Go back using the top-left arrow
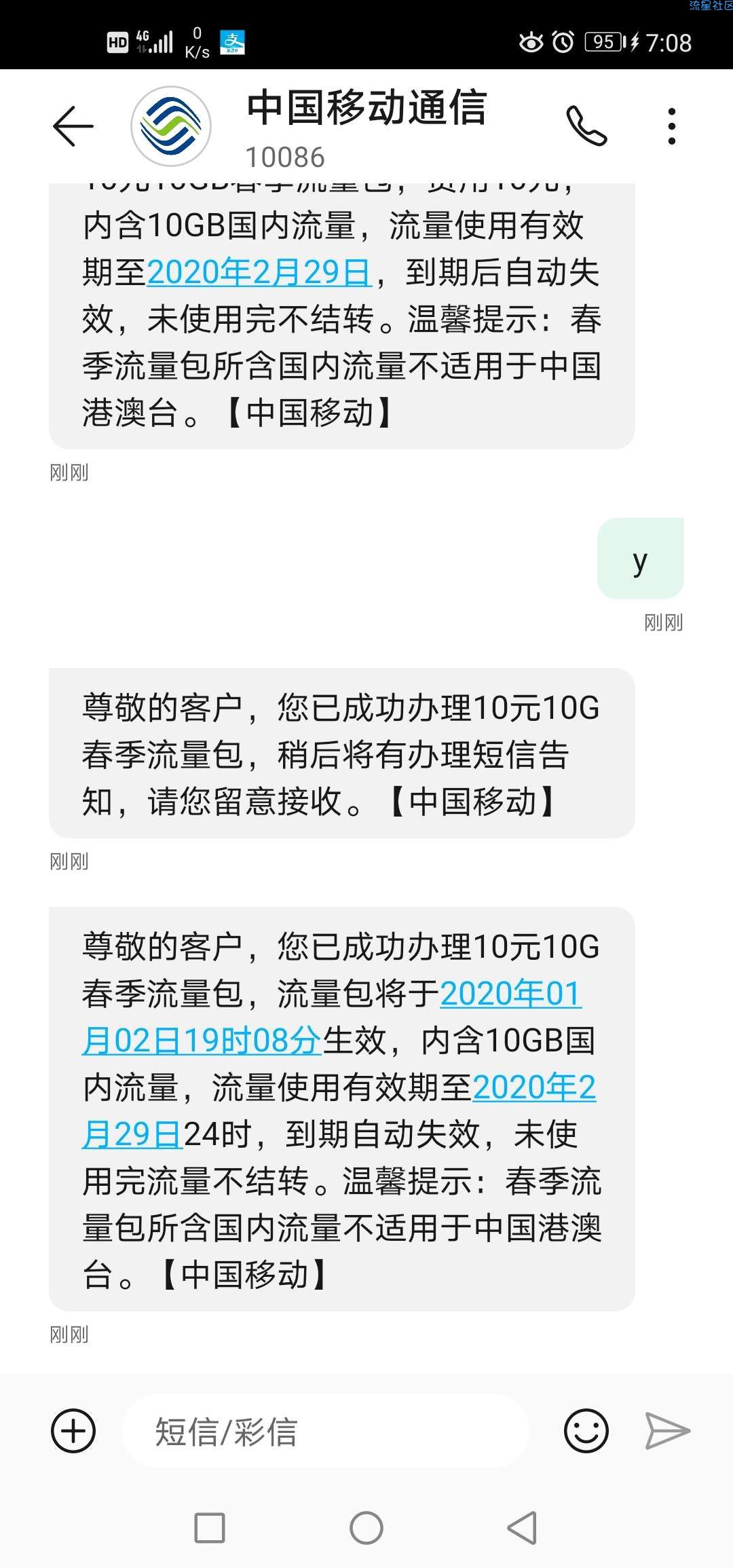The width and height of the screenshot is (733, 1568). click(x=73, y=126)
